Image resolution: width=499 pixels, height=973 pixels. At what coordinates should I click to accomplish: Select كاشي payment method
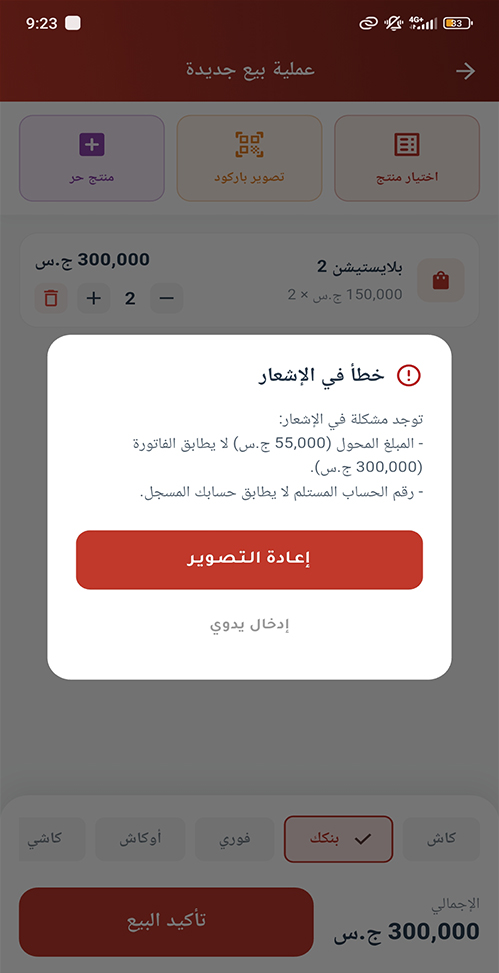(x=52, y=839)
